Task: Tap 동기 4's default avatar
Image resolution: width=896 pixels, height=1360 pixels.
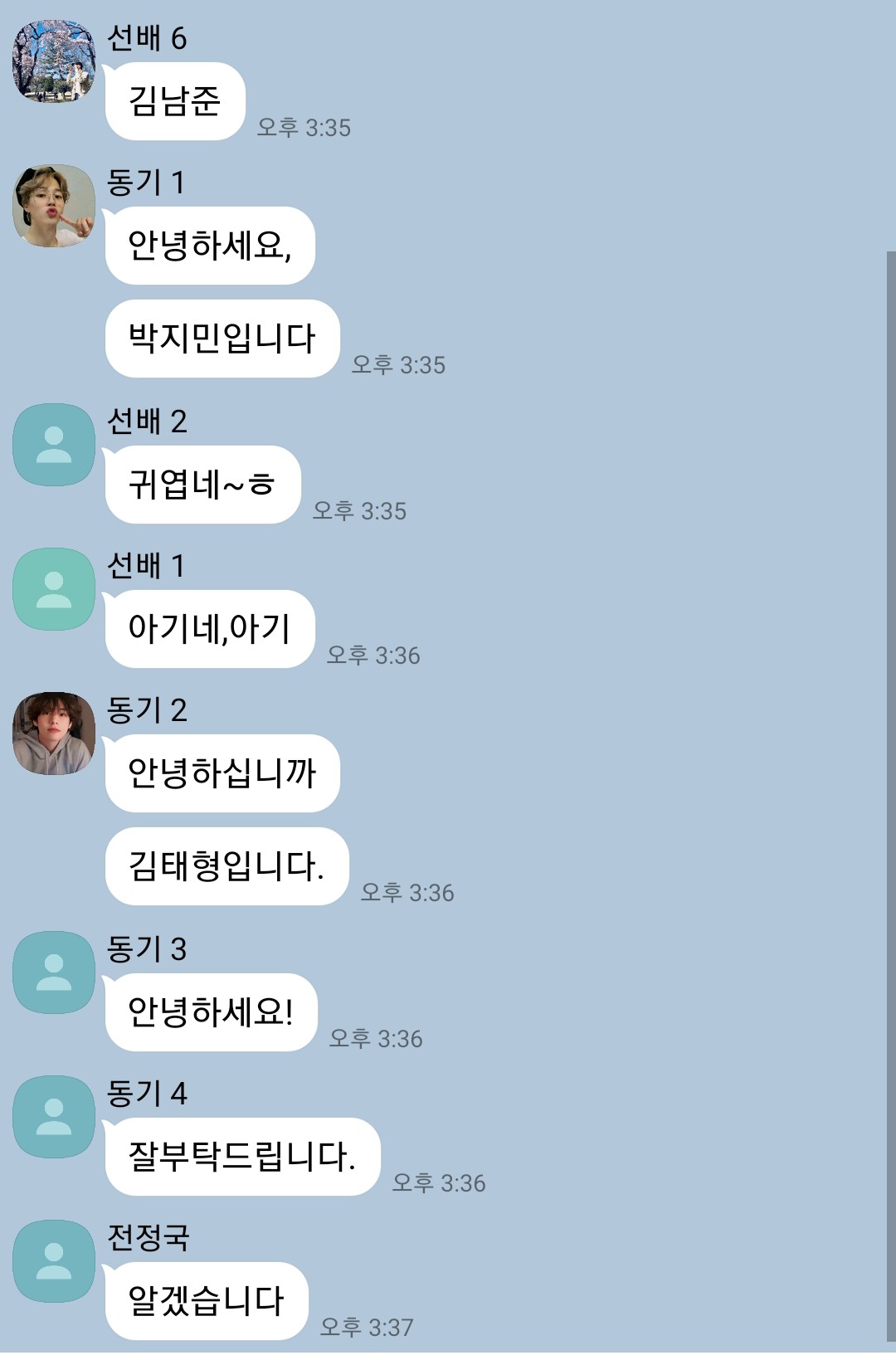Action: pos(54,1117)
